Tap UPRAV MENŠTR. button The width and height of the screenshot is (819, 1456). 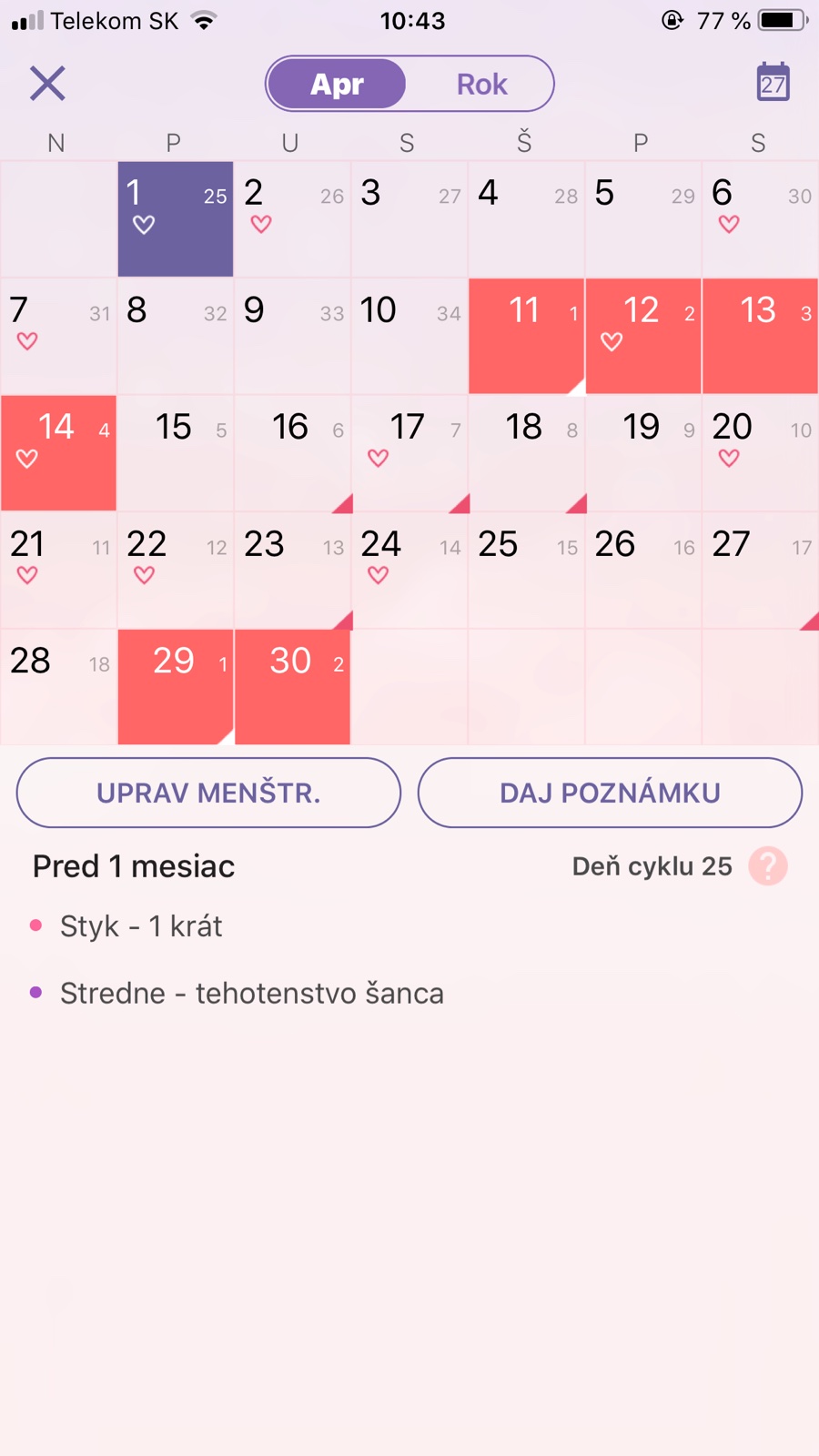(x=208, y=793)
